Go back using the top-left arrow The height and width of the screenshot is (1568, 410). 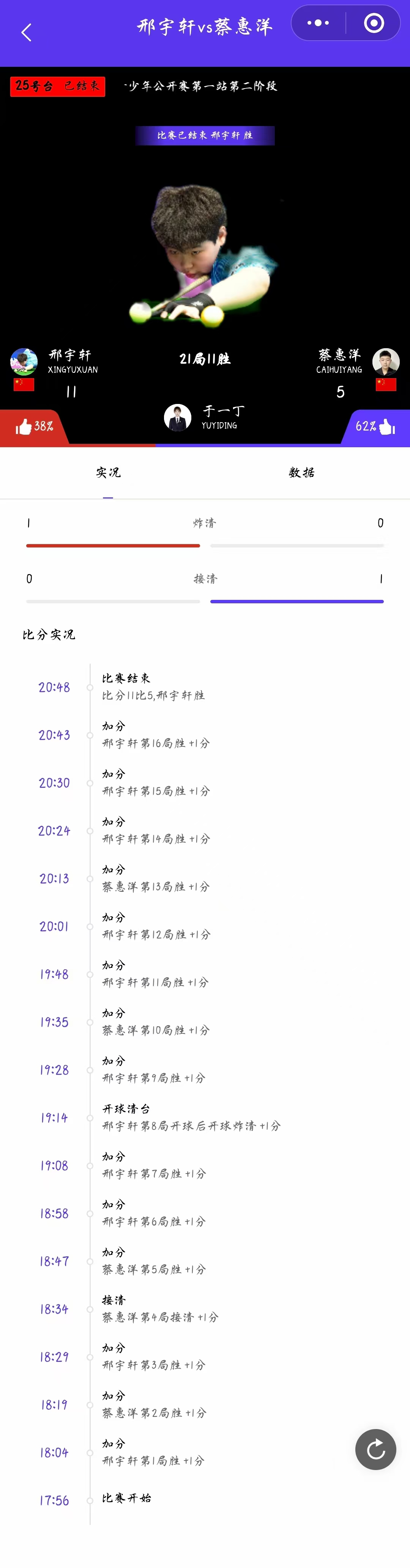26,32
